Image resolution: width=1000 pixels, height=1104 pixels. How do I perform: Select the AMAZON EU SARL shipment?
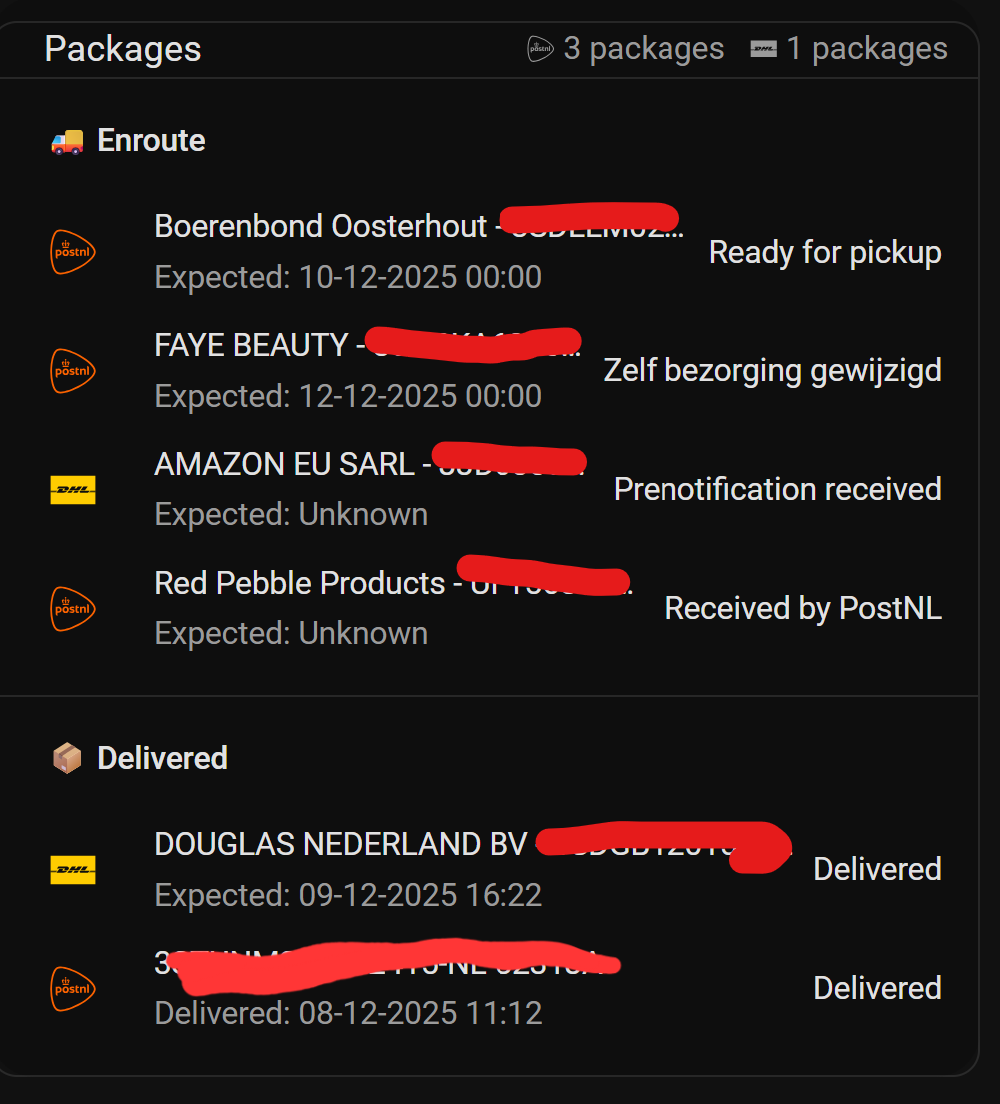click(x=284, y=465)
